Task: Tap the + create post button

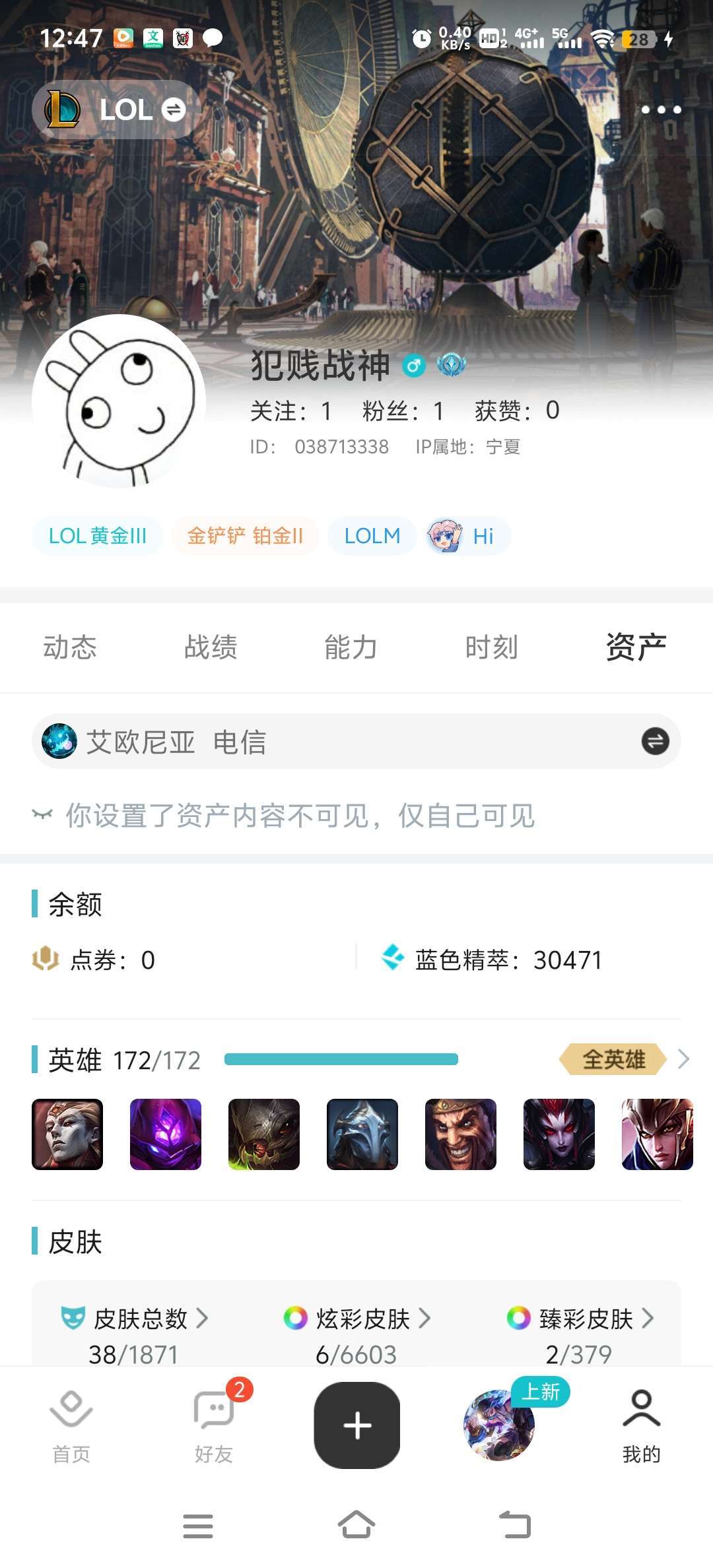Action: (356, 1425)
